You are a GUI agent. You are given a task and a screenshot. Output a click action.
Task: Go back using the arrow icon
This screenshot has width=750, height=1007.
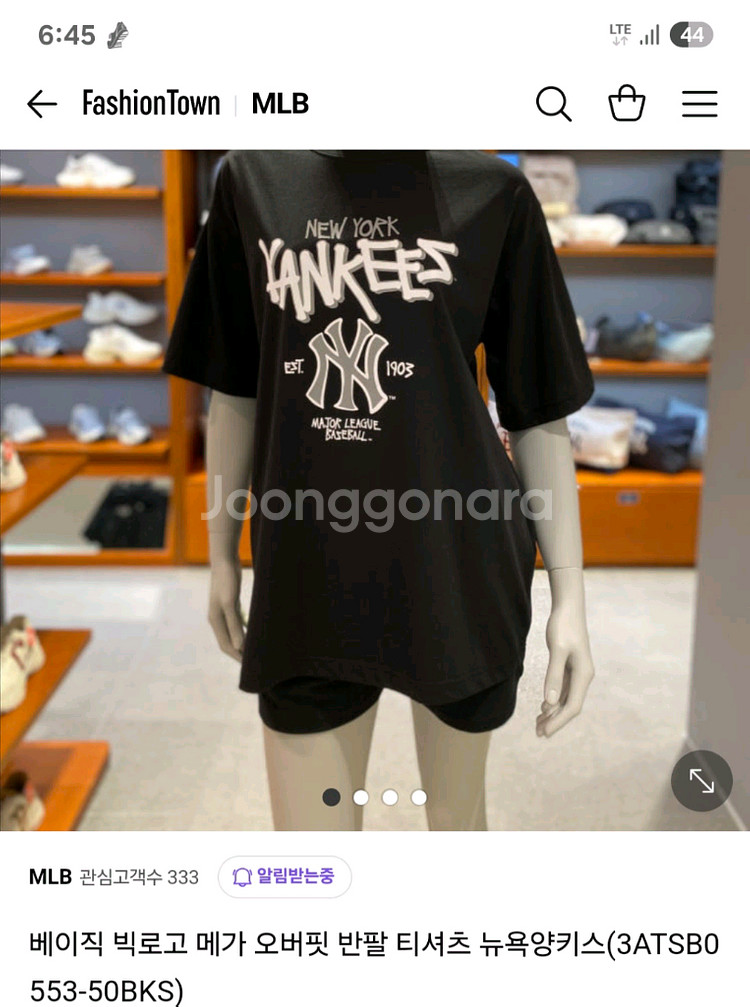tap(42, 104)
